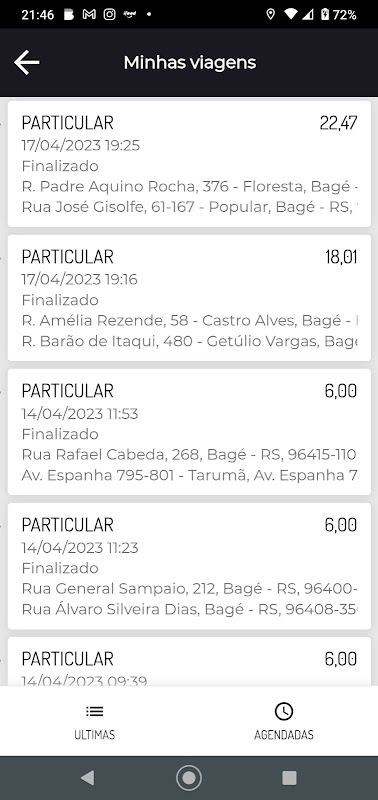View trip from Rua Rafael Cabeda at 11:53

(x=189, y=432)
